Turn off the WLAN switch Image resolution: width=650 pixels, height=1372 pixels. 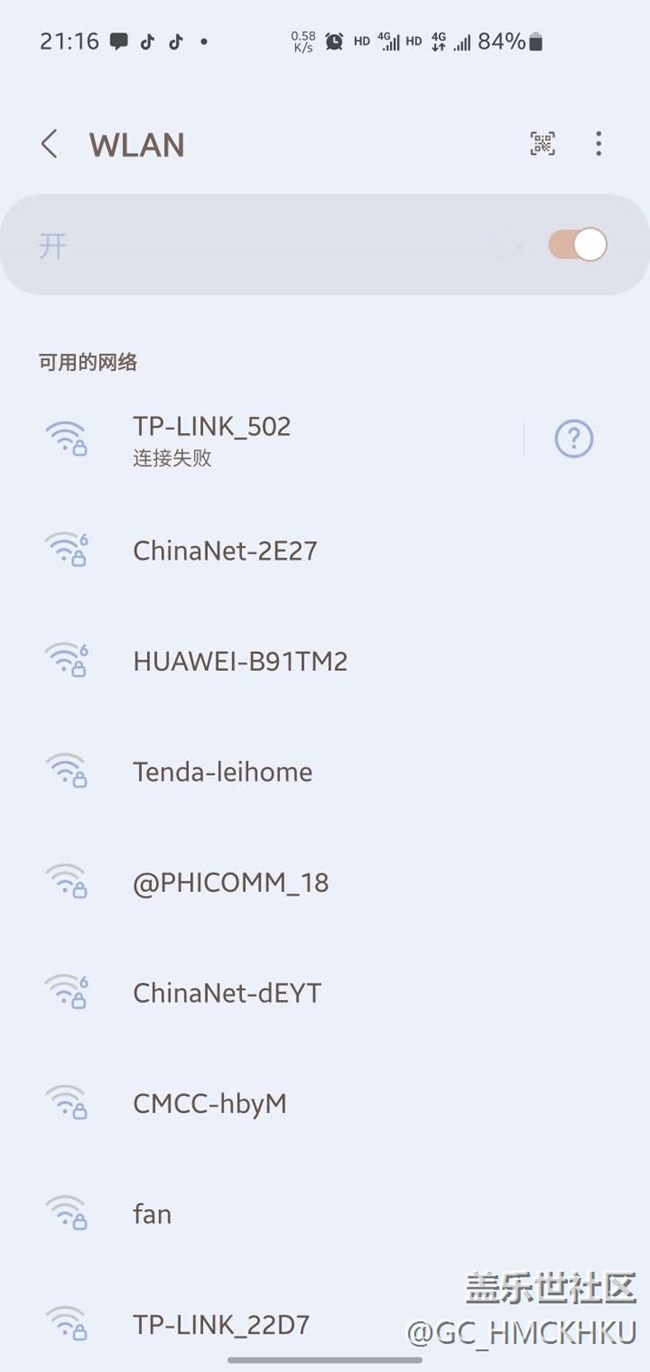tap(578, 244)
